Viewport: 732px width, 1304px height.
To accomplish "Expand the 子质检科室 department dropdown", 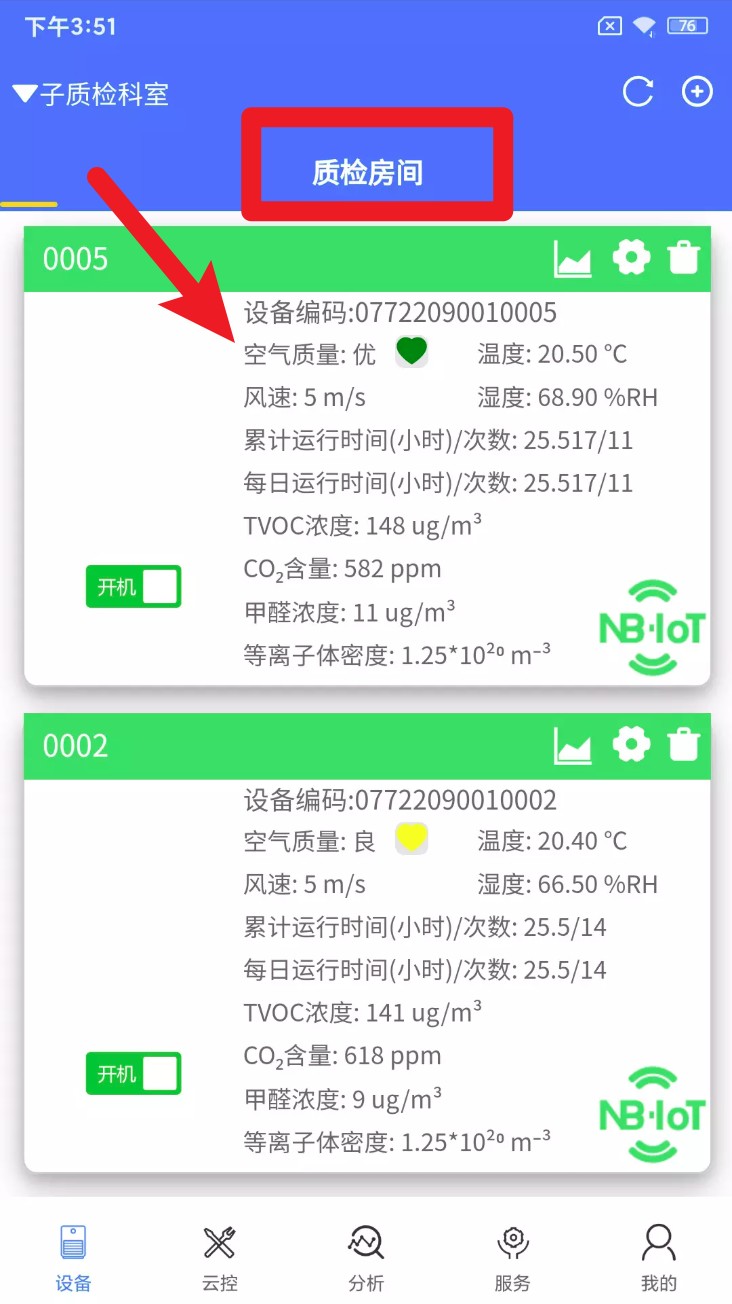I will point(90,93).
